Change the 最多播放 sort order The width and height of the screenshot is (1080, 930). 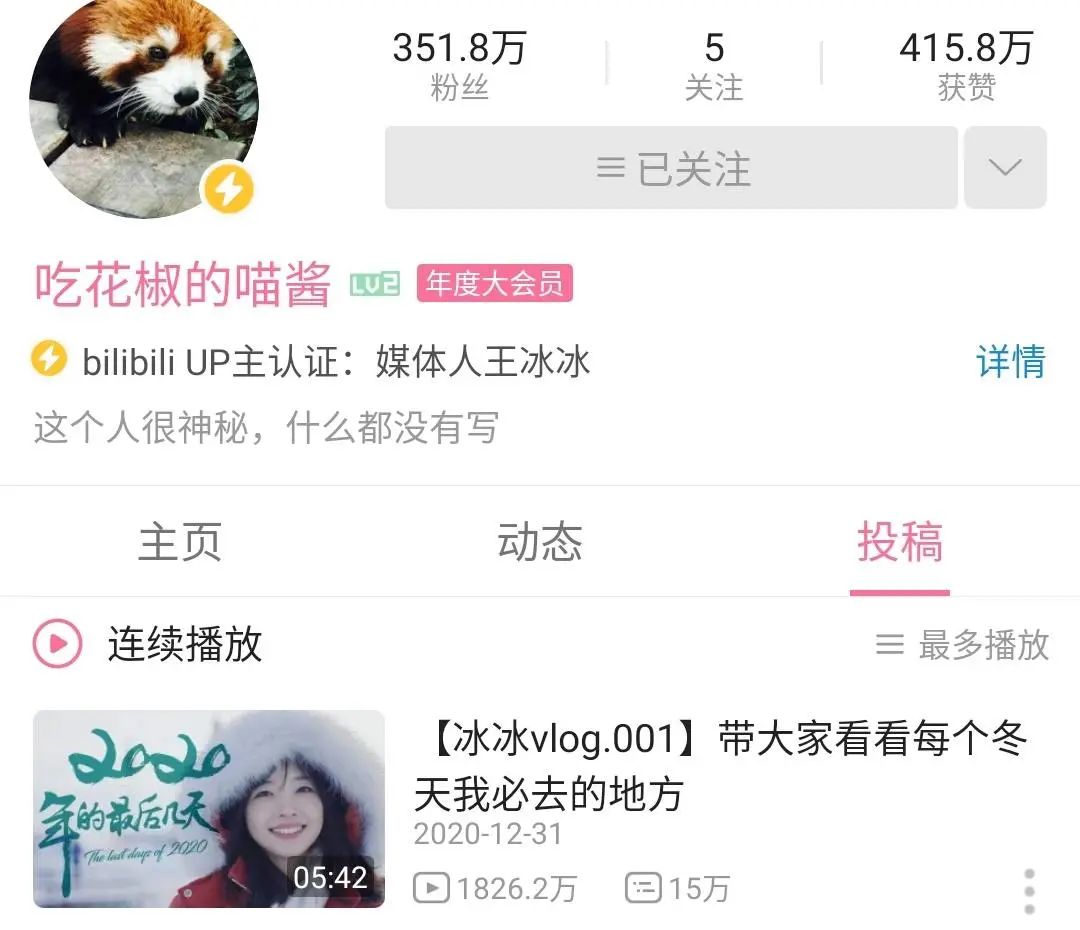pos(963,645)
